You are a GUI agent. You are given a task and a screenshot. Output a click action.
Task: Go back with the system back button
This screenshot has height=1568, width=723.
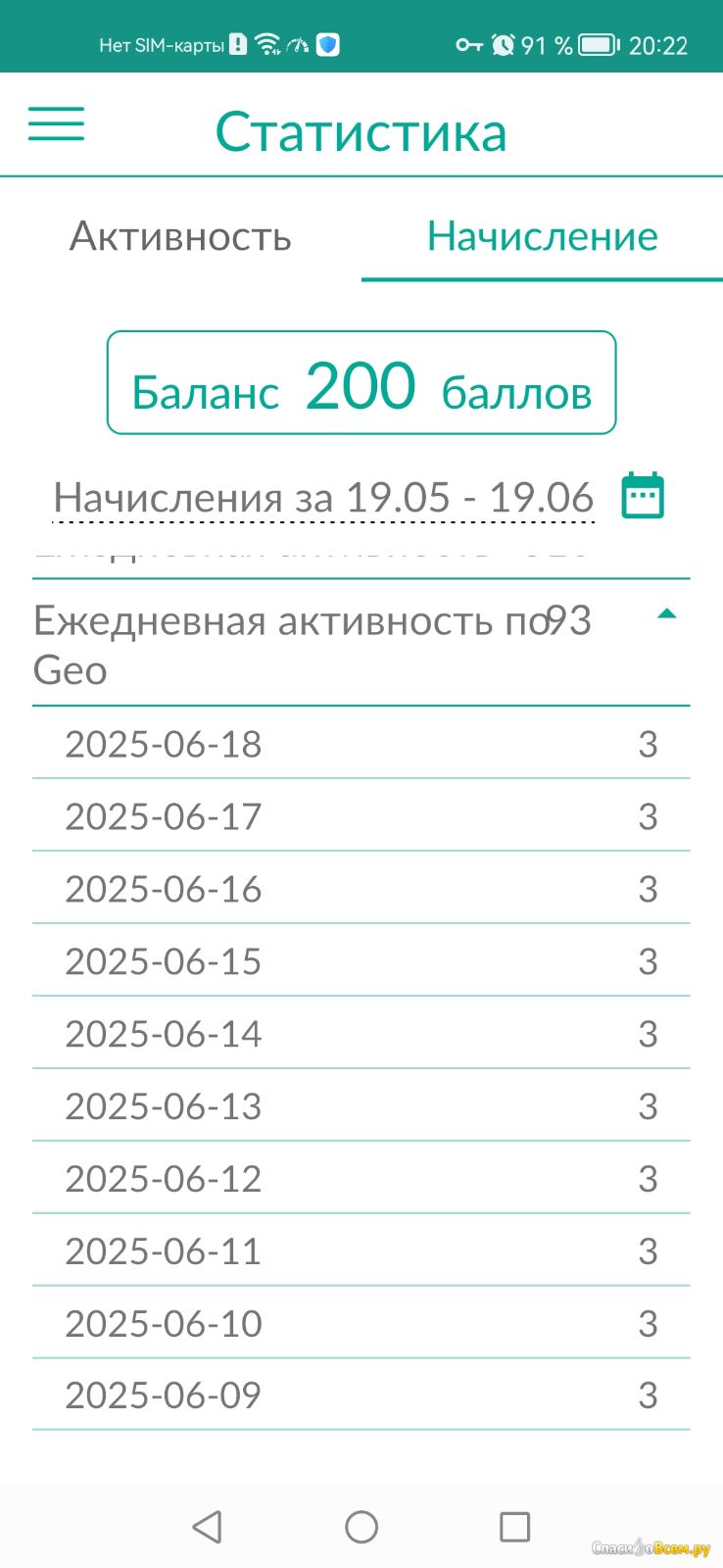point(207,1526)
